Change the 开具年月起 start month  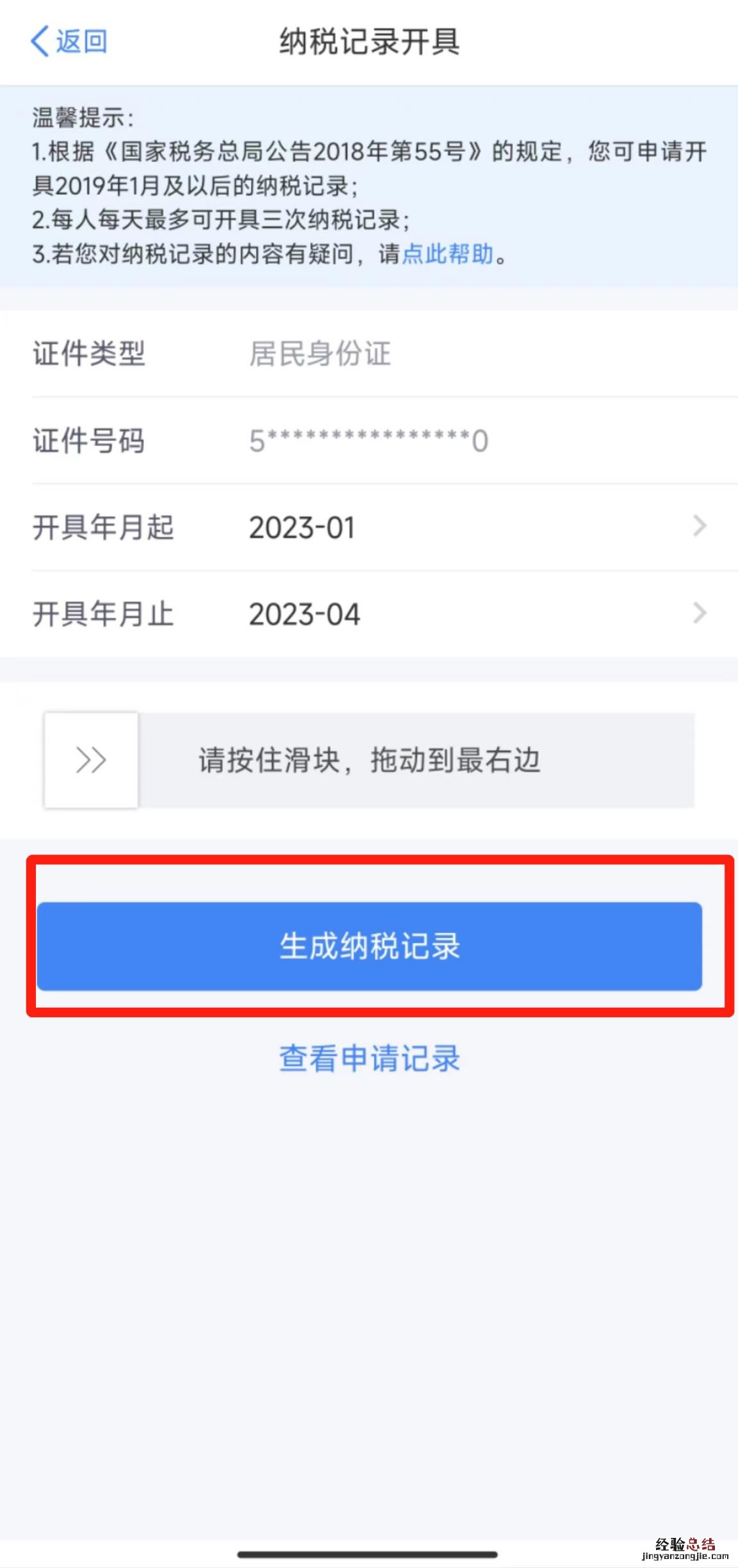point(369,528)
